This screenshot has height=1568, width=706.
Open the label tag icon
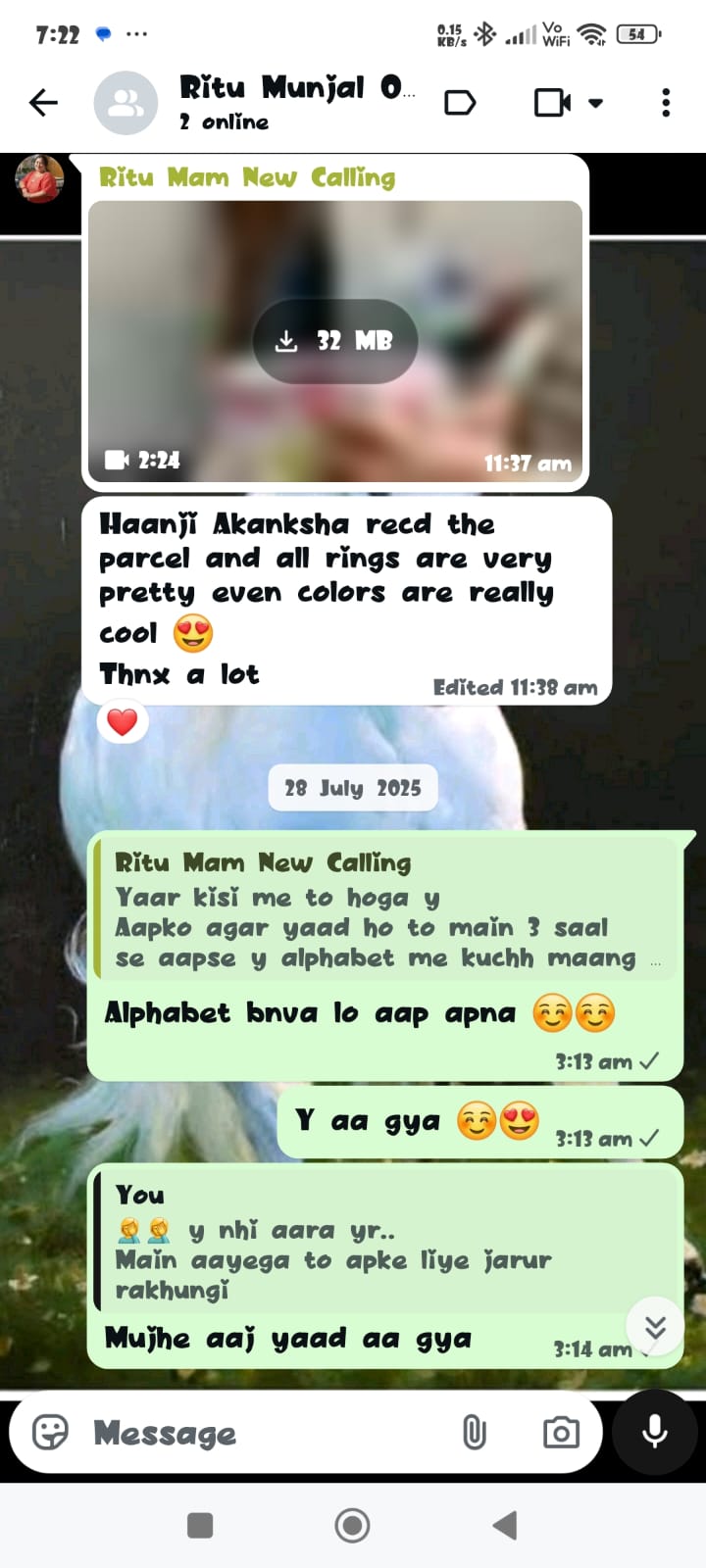pyautogui.click(x=460, y=103)
